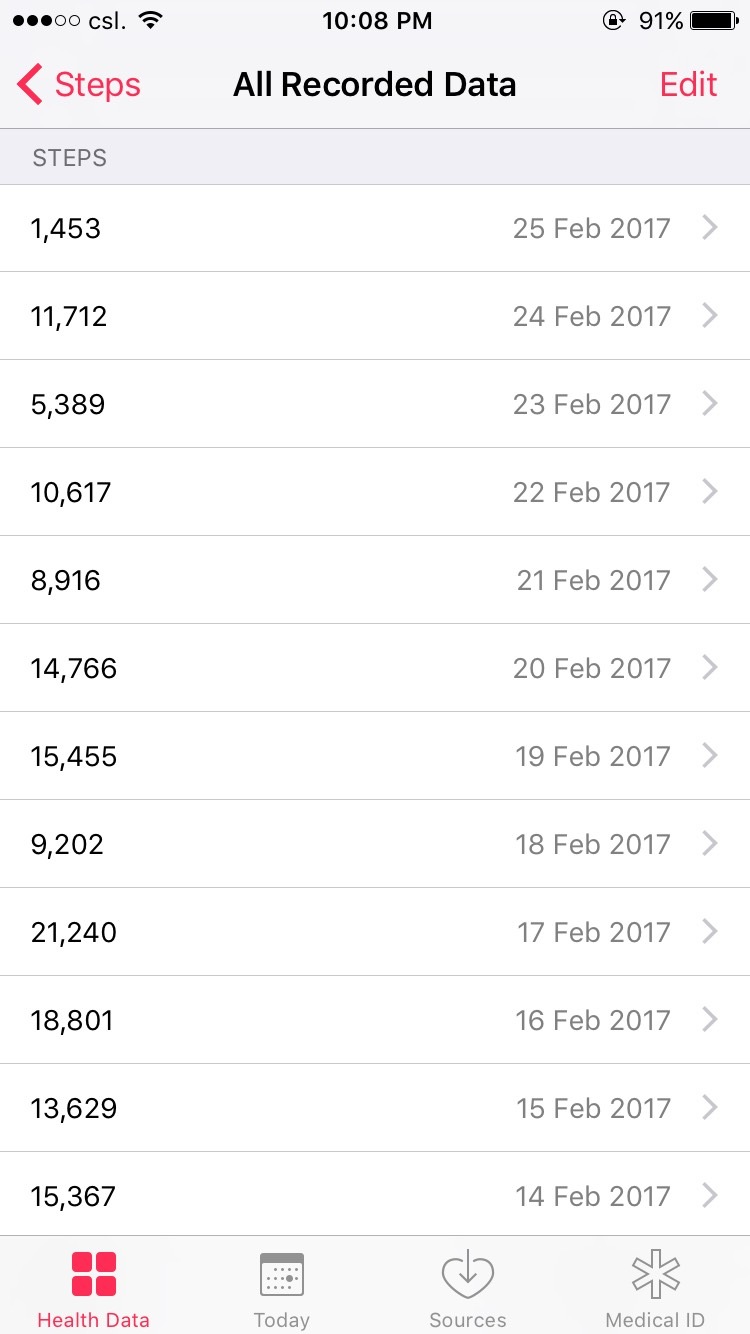Open the 24 Feb 2017 entry with 11,712 steps
750x1334 pixels.
375,316
